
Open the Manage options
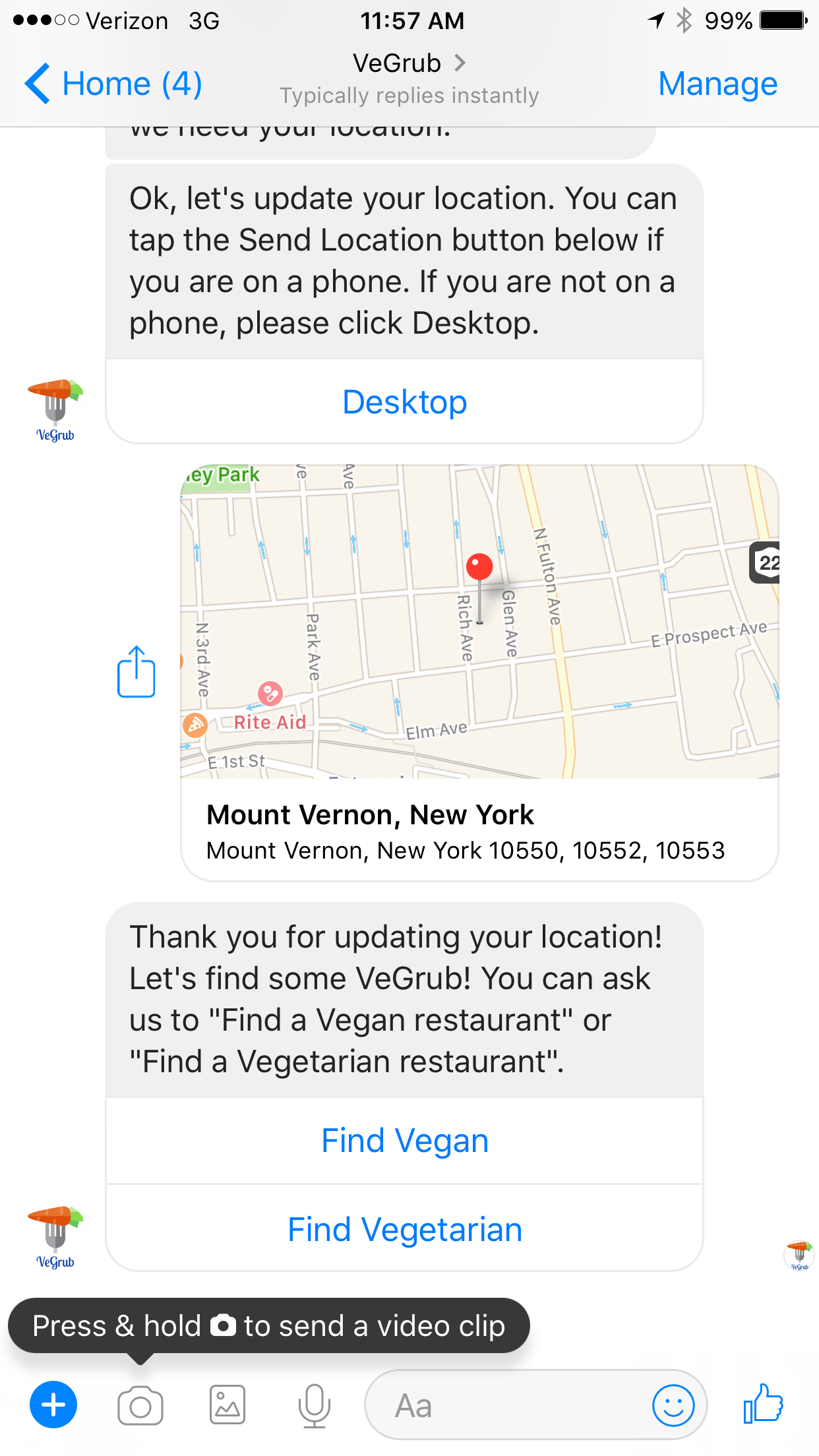pos(717,84)
